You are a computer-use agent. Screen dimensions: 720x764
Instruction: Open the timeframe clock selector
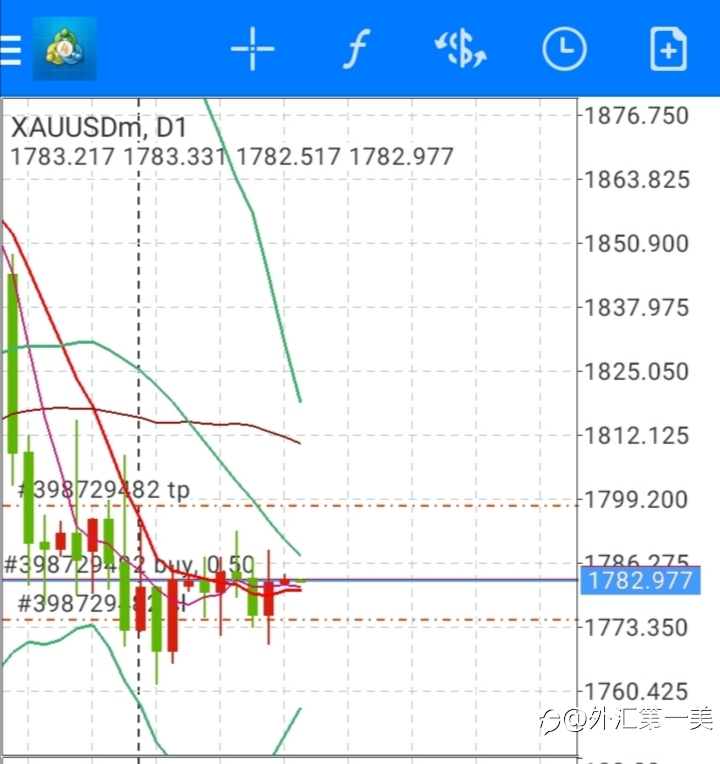click(x=564, y=49)
